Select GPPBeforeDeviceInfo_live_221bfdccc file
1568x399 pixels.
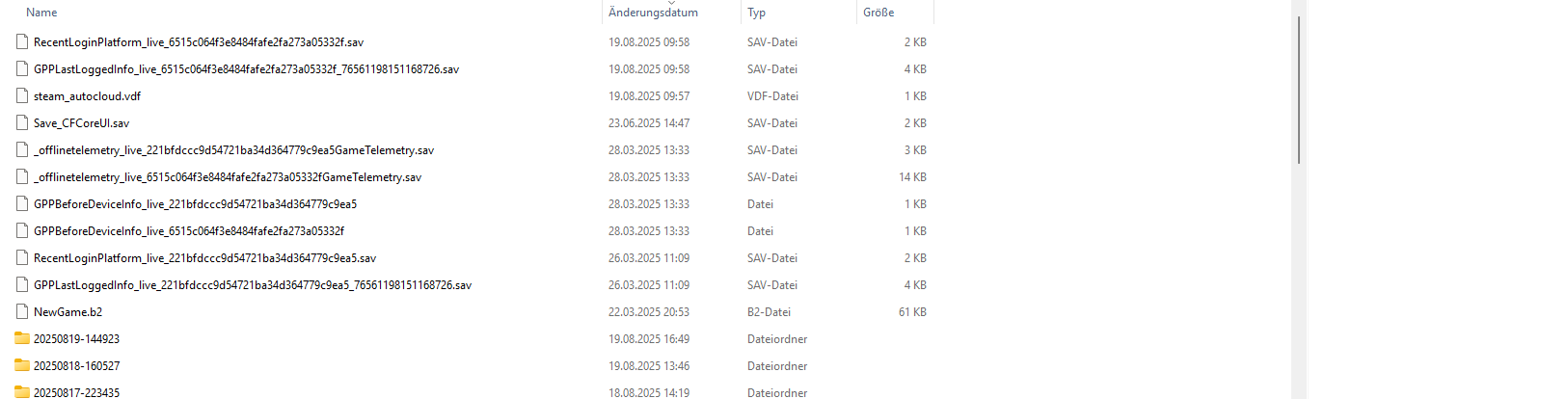click(195, 204)
